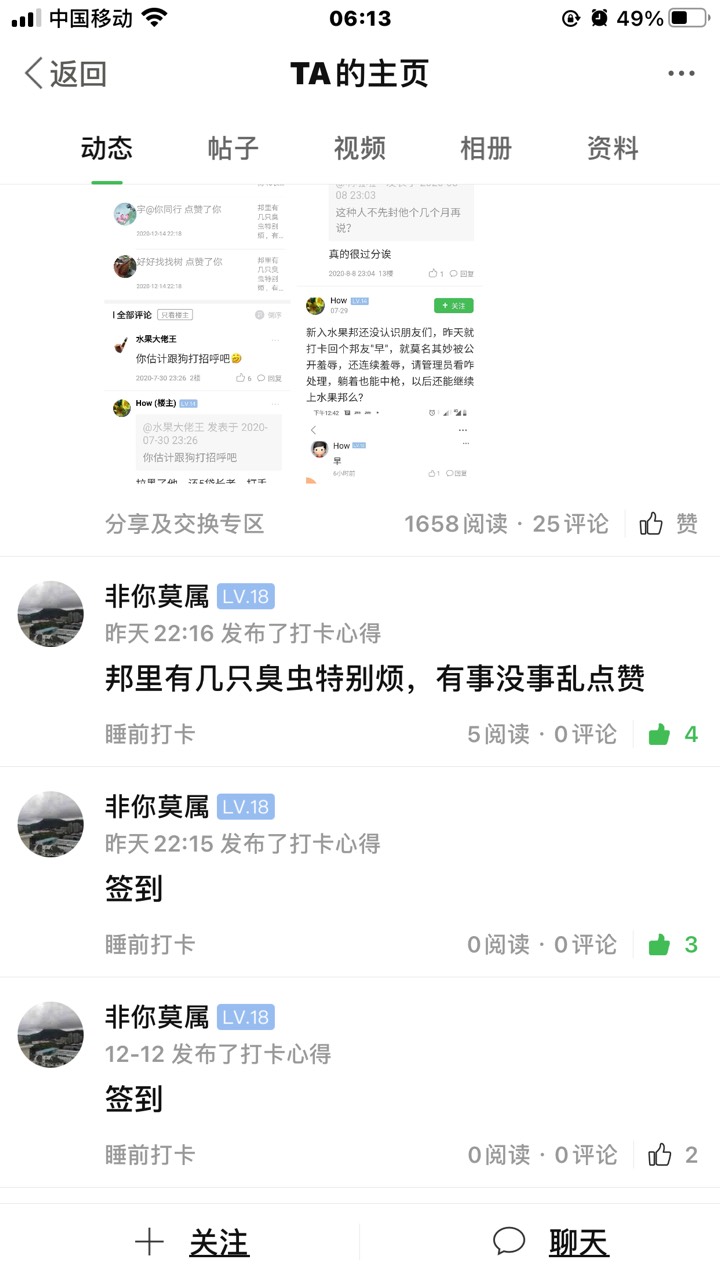
Task: Go back using the 返回 button
Action: [x=66, y=74]
